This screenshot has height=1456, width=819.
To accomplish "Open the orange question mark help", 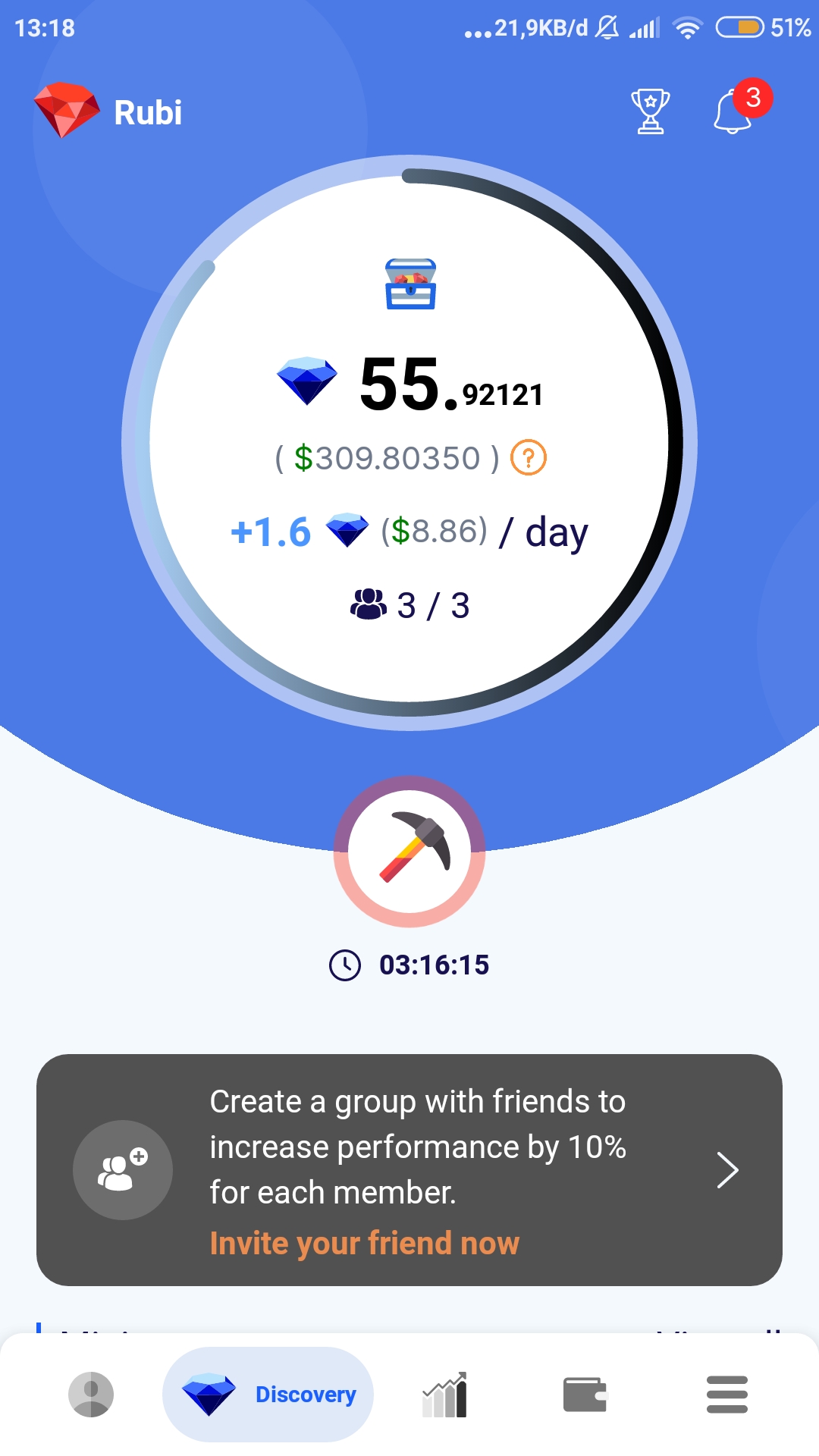I will coord(529,458).
